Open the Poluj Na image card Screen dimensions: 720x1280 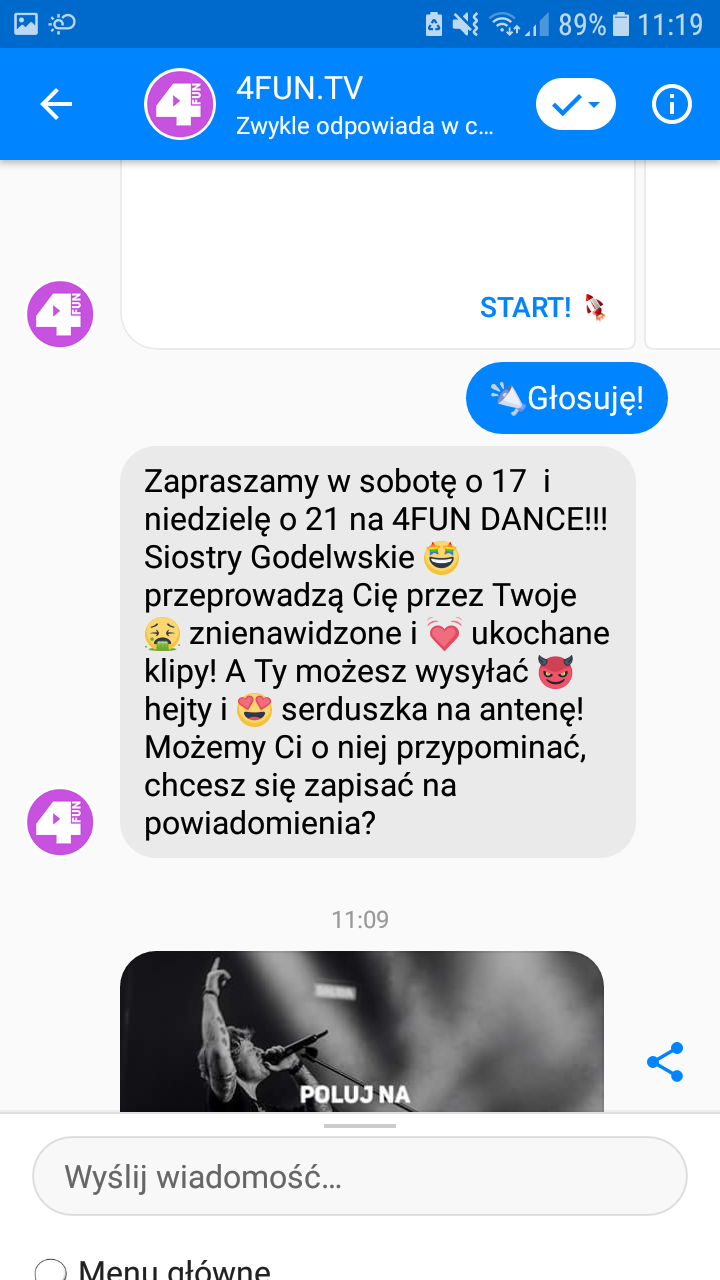[361, 1030]
